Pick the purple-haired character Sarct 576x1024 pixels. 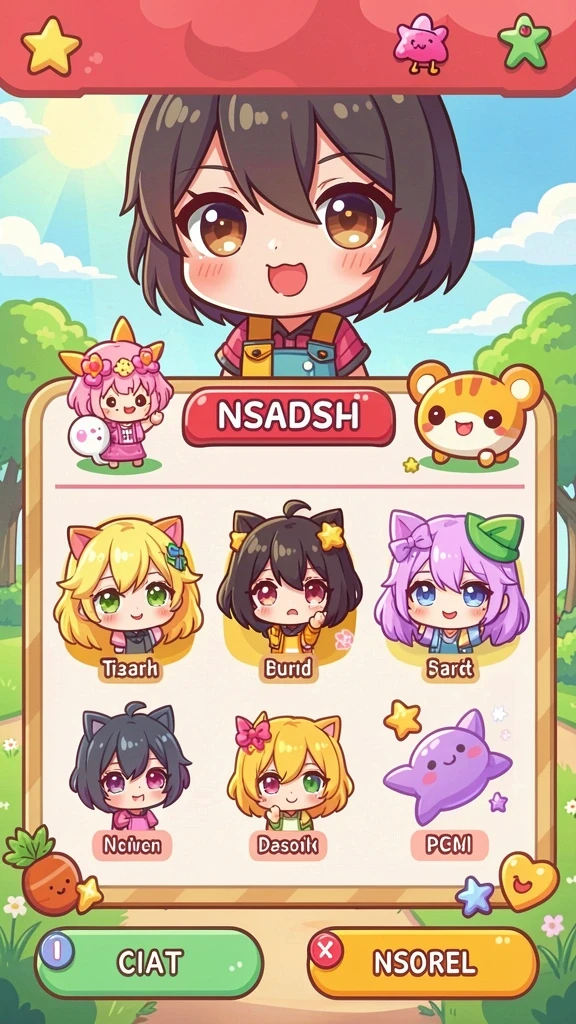(x=452, y=596)
